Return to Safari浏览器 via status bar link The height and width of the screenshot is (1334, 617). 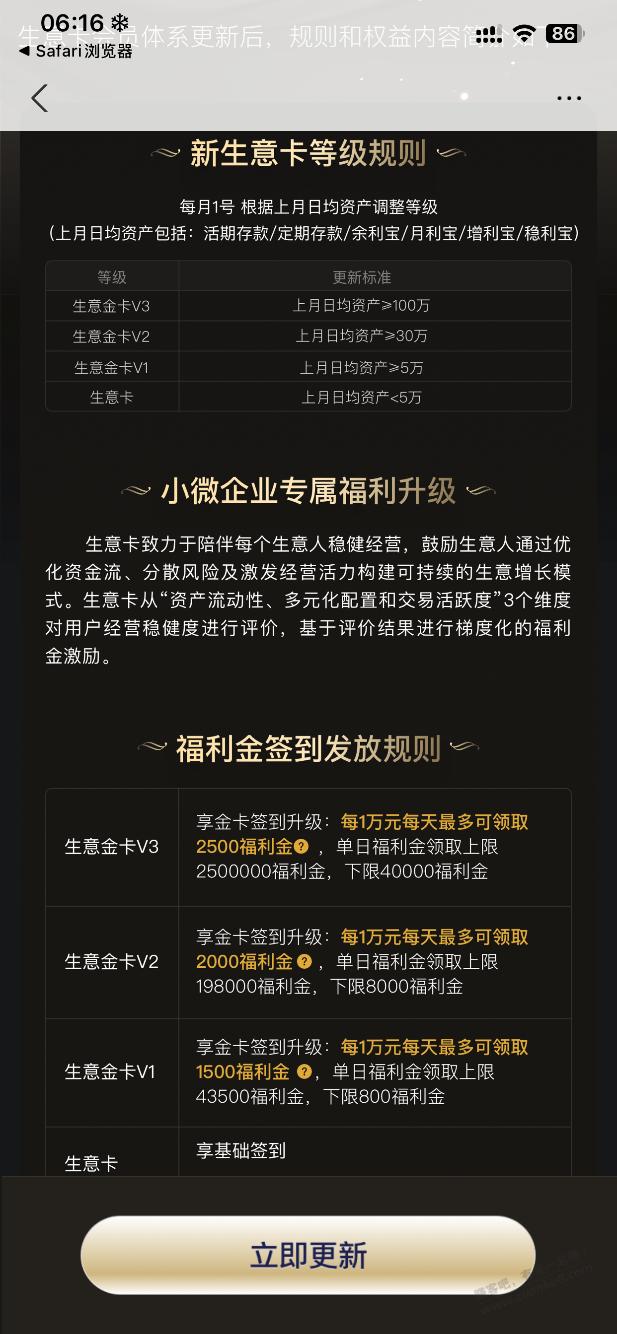tap(76, 51)
